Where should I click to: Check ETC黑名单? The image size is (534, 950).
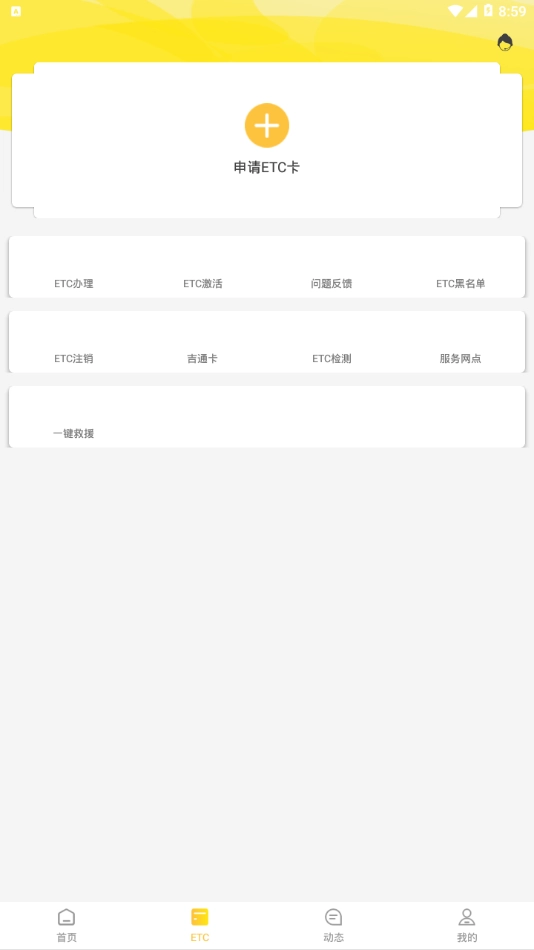click(x=461, y=284)
